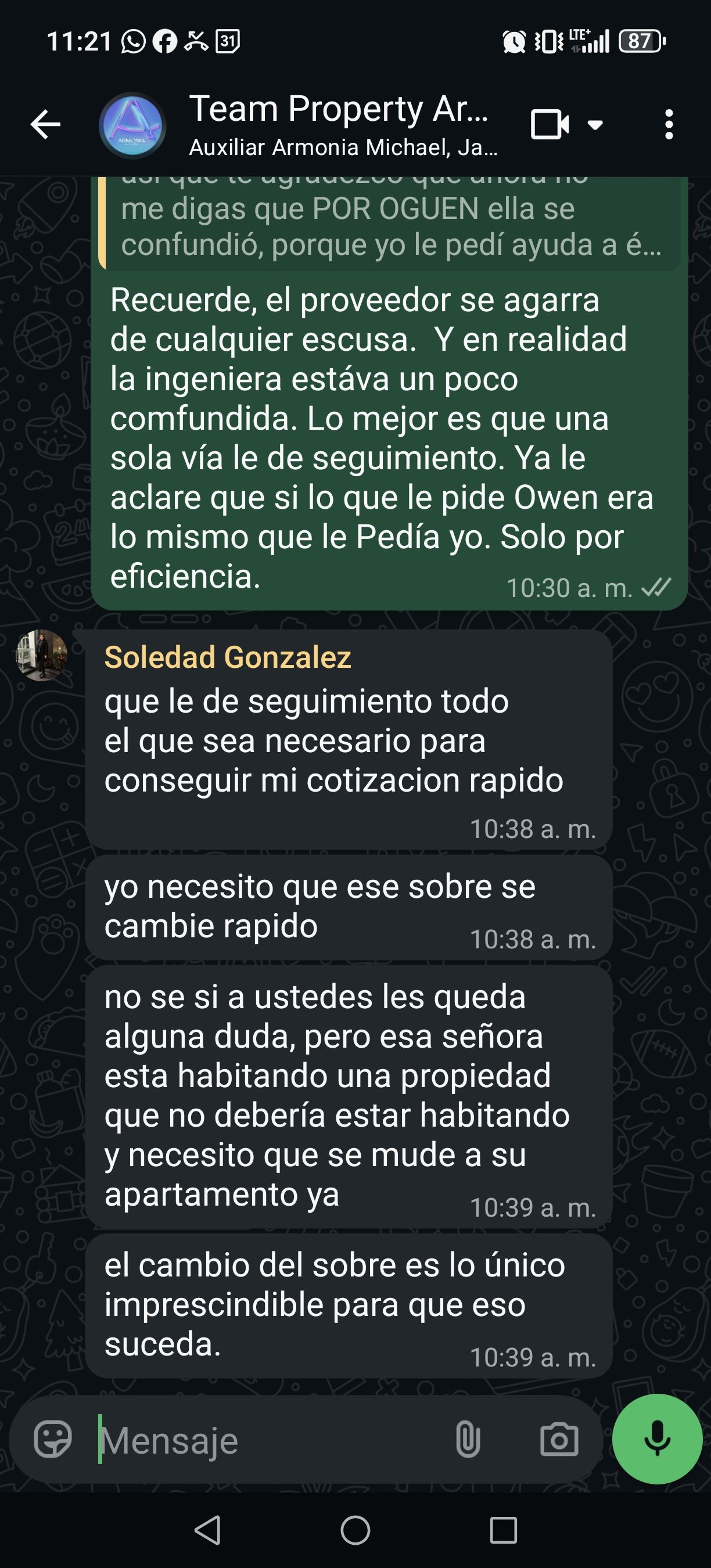
Task: Open Team Property group info from title
Action: (339, 110)
